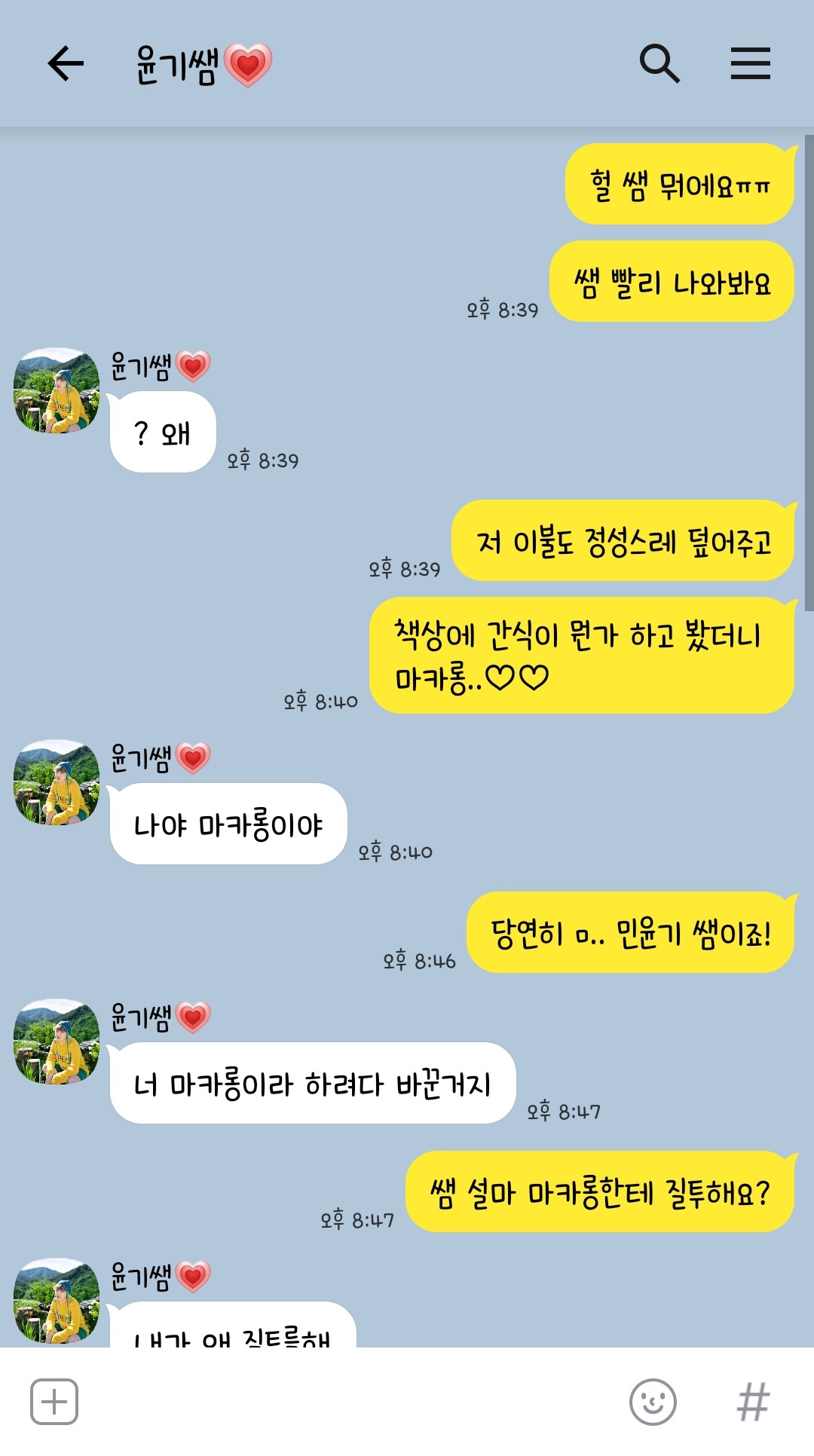This screenshot has height=1456, width=814.
Task: View profile picture beside '? 왜' message
Action: [57, 390]
